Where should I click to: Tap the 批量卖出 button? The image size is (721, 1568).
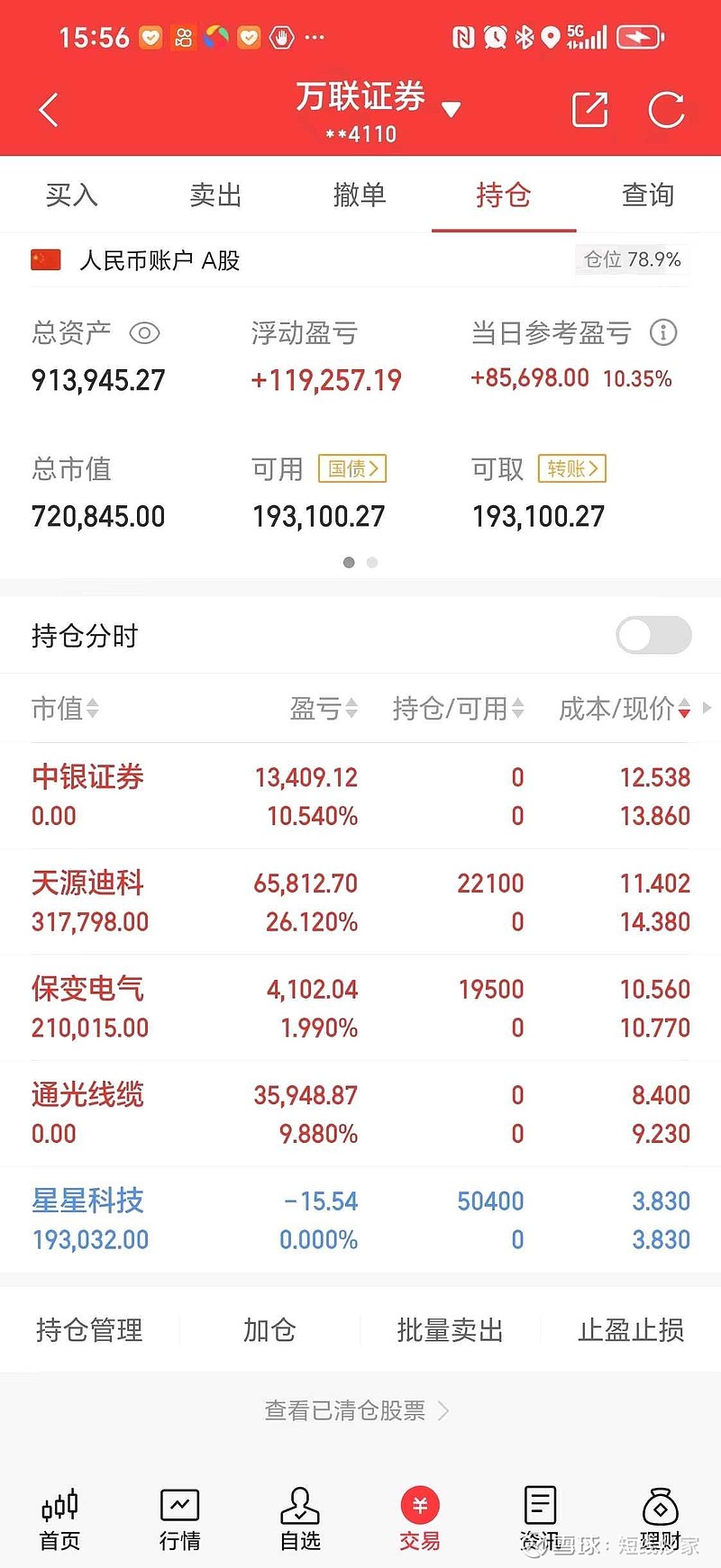(451, 1330)
